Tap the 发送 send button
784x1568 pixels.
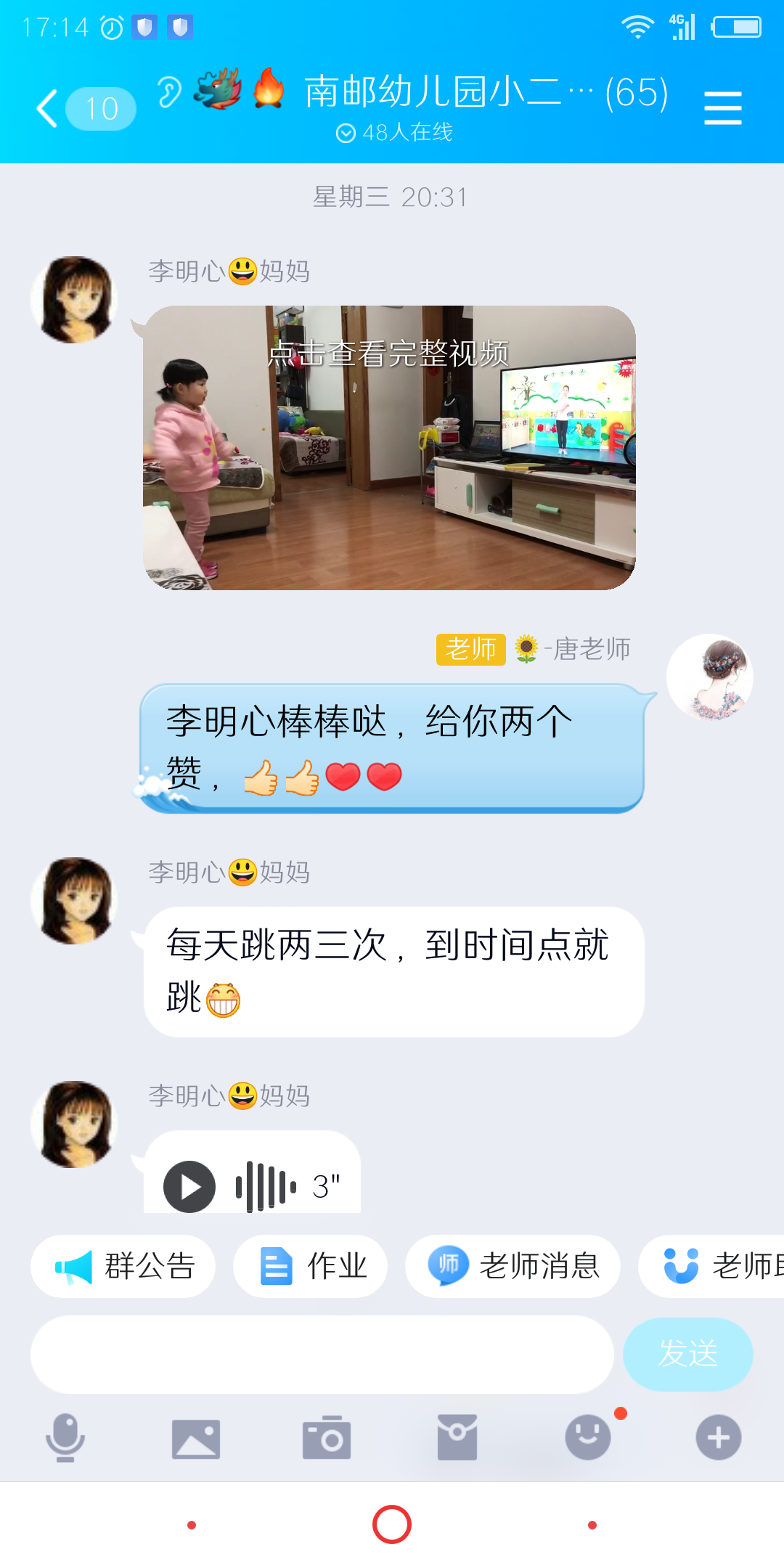pyautogui.click(x=687, y=1354)
